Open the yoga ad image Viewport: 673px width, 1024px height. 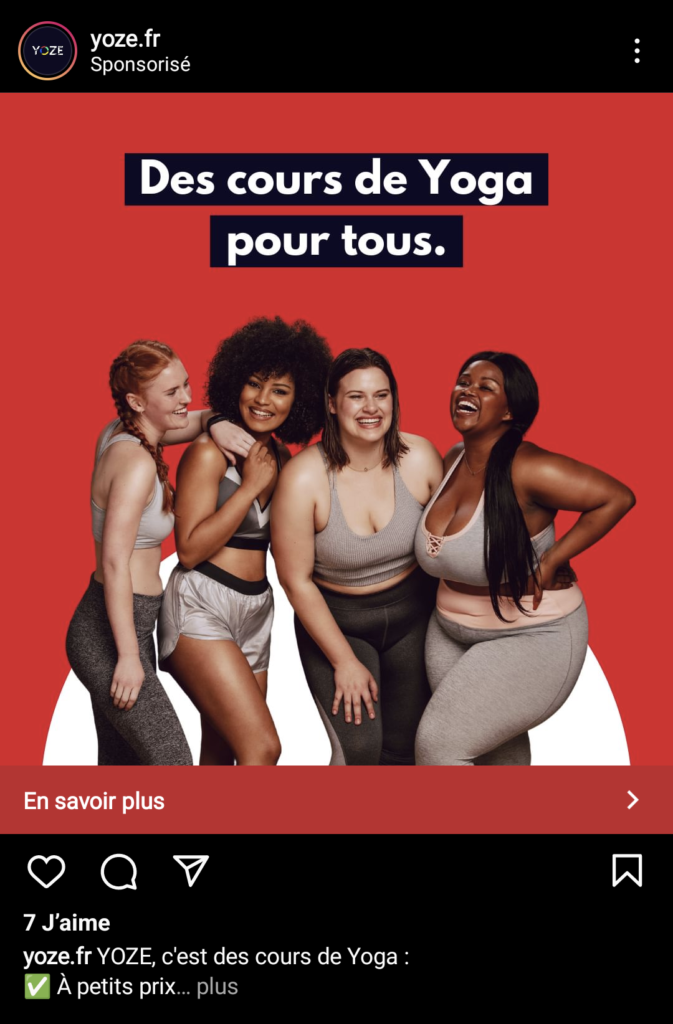336,450
